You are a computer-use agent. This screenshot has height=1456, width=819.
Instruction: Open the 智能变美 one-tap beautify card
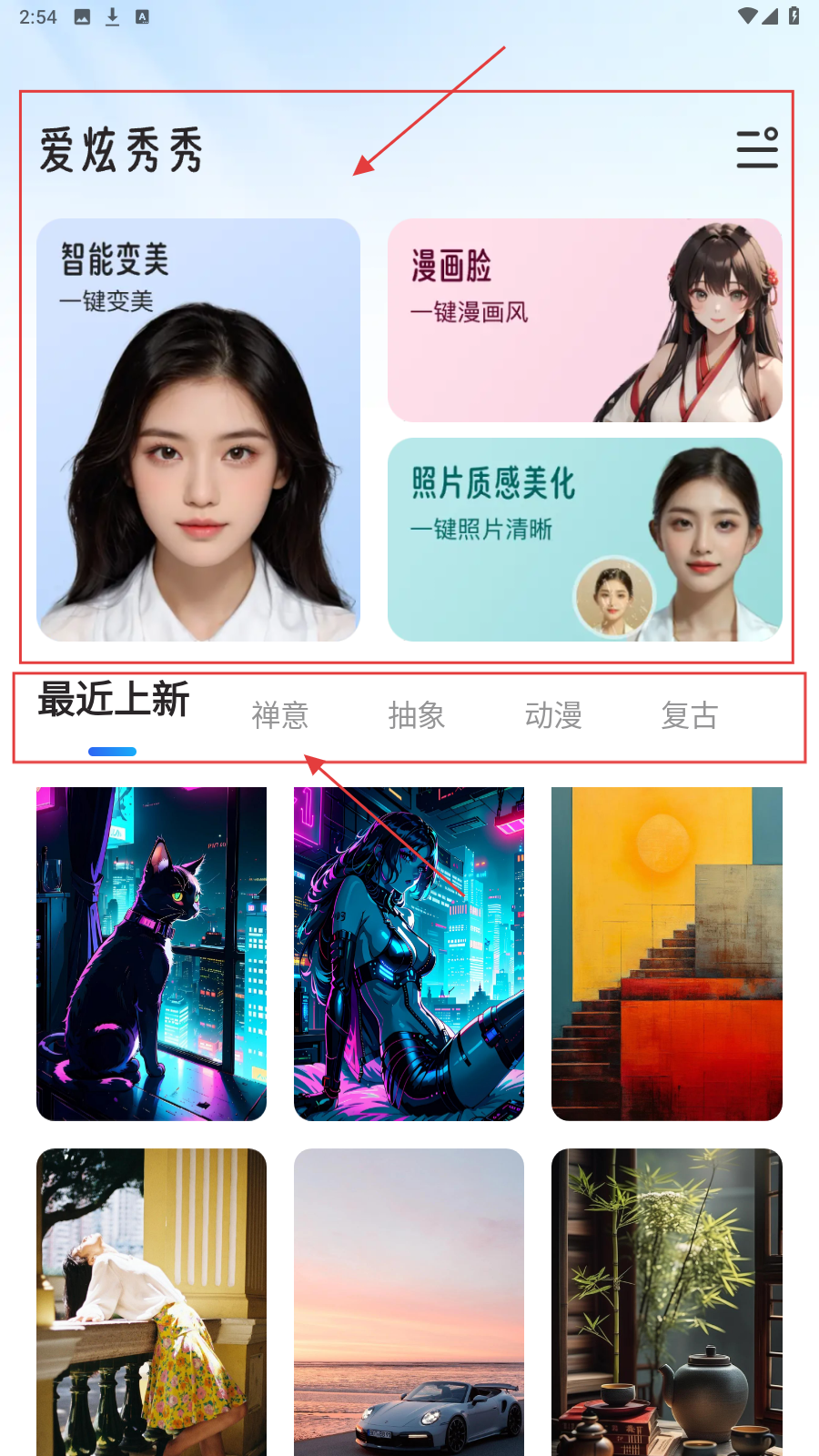[198, 430]
